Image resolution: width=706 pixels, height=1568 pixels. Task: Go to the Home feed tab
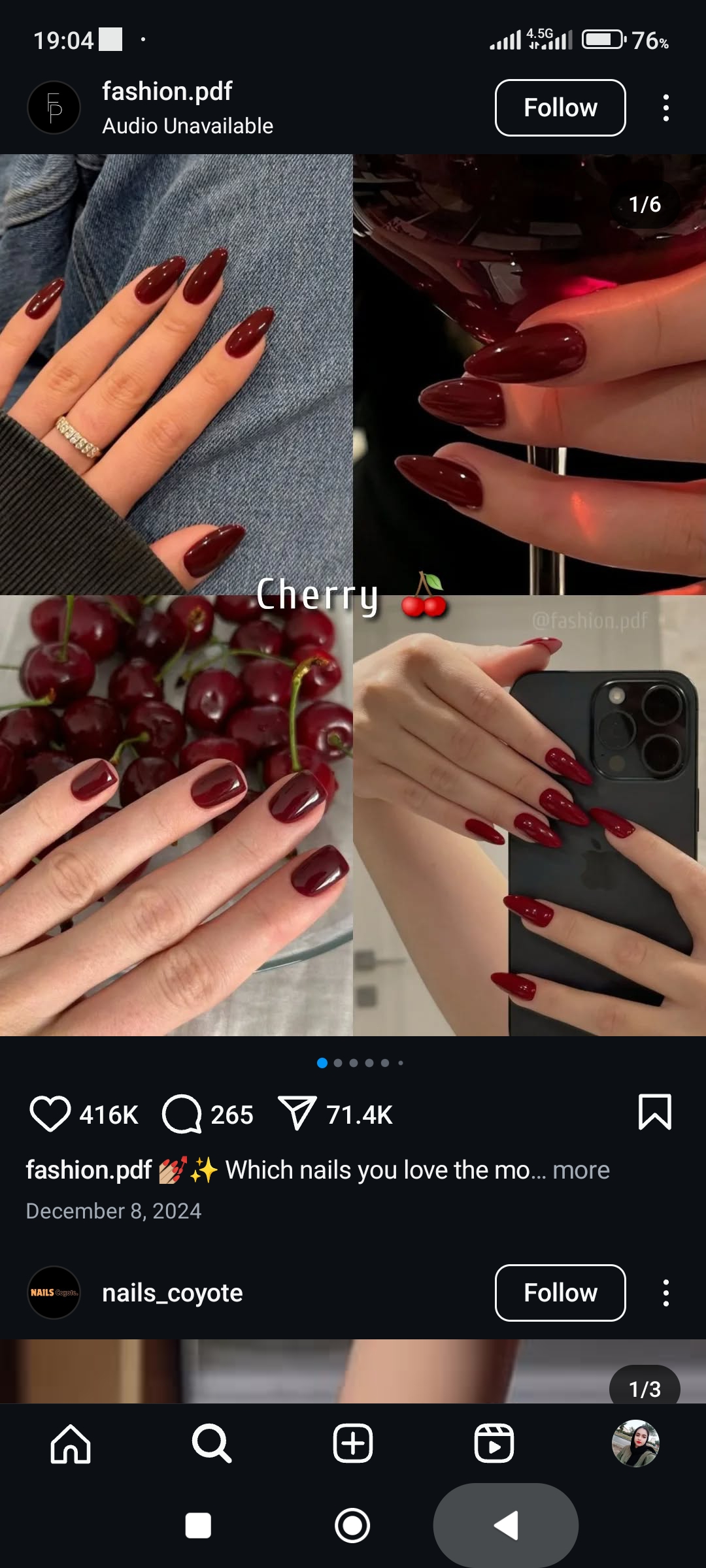pos(71,1444)
